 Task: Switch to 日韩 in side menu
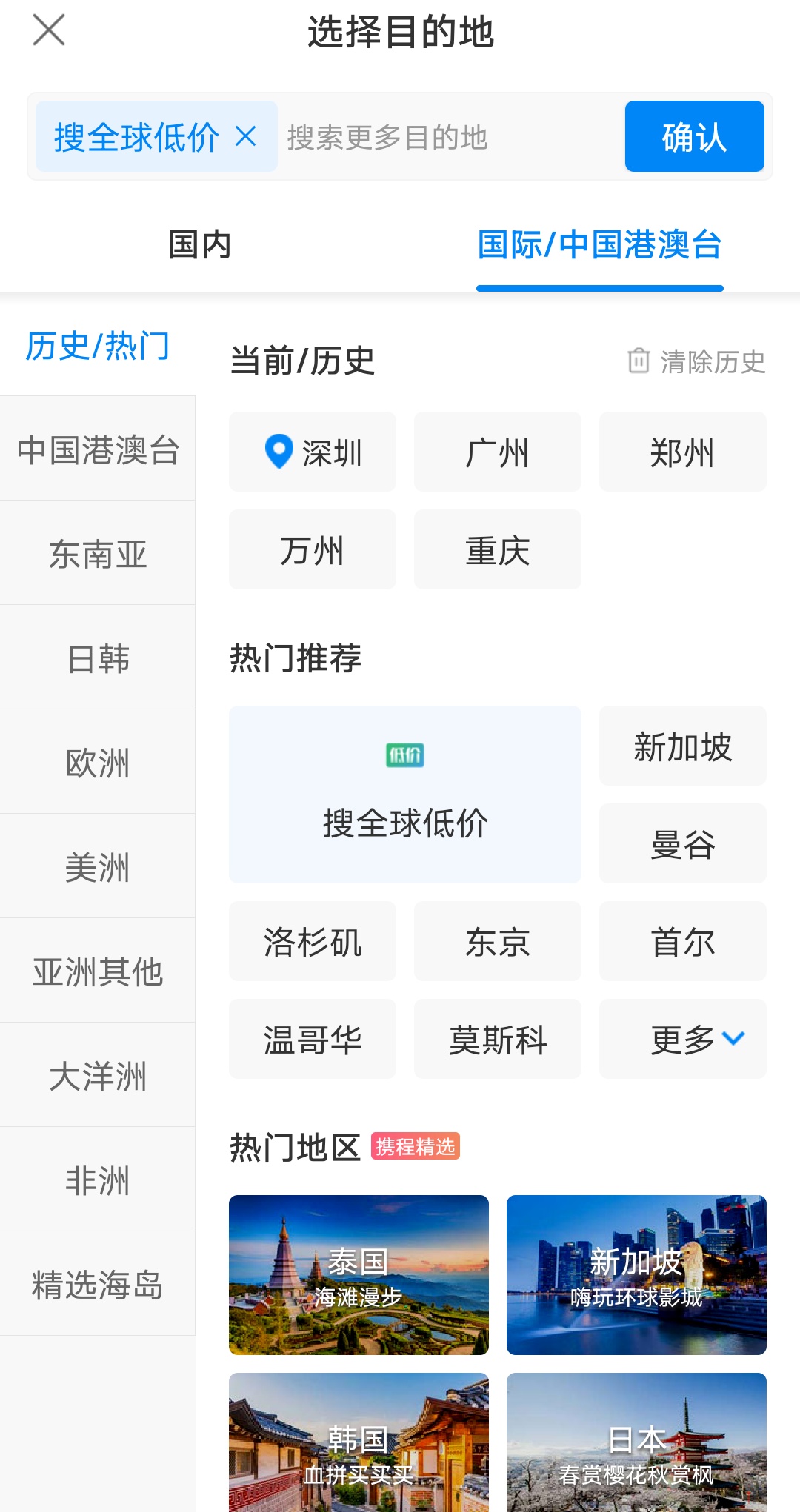point(98,658)
